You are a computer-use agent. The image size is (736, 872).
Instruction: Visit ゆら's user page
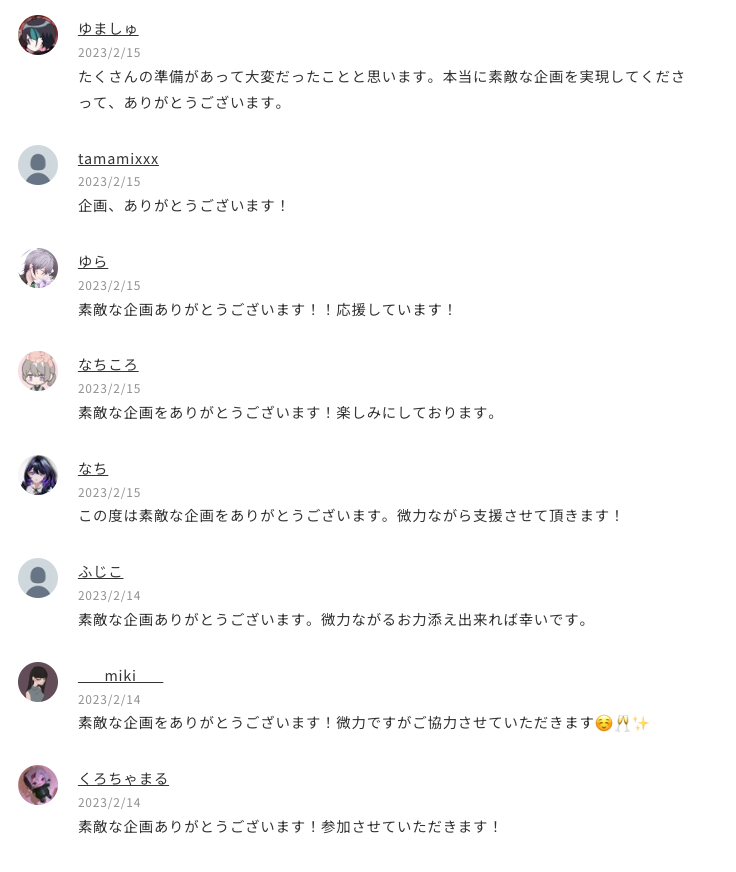point(93,262)
